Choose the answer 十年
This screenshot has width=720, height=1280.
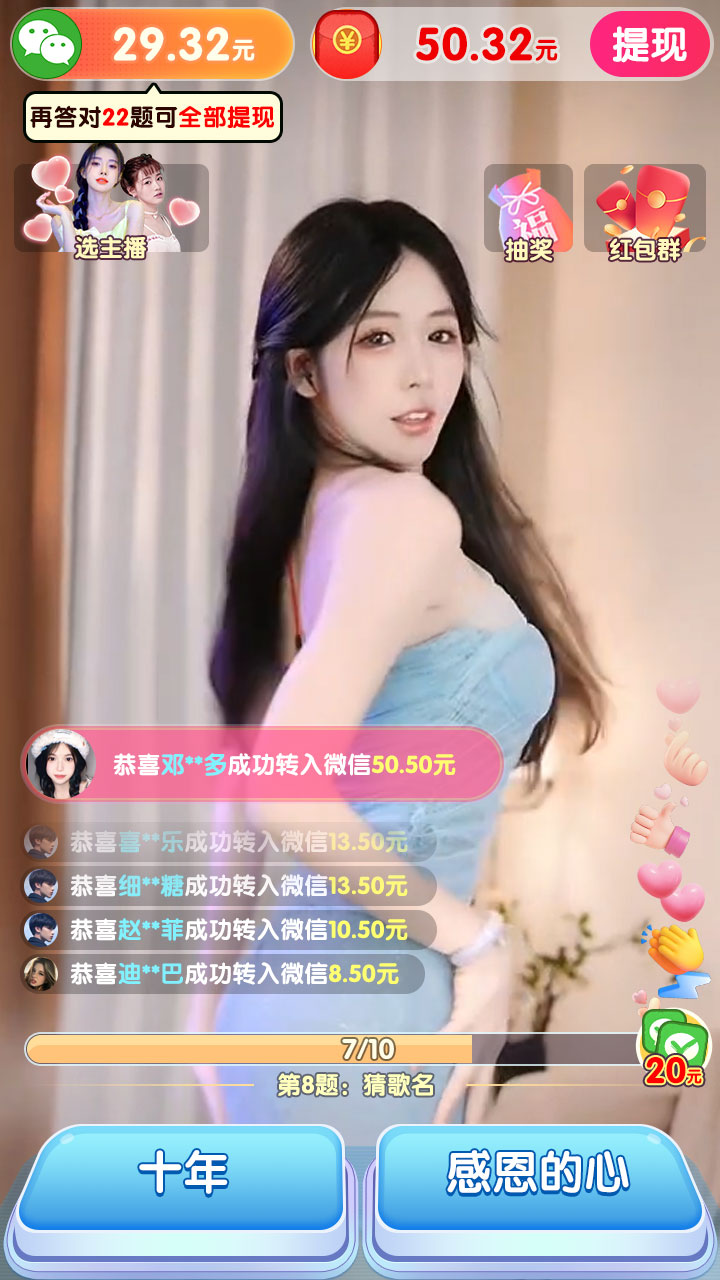pos(183,1174)
